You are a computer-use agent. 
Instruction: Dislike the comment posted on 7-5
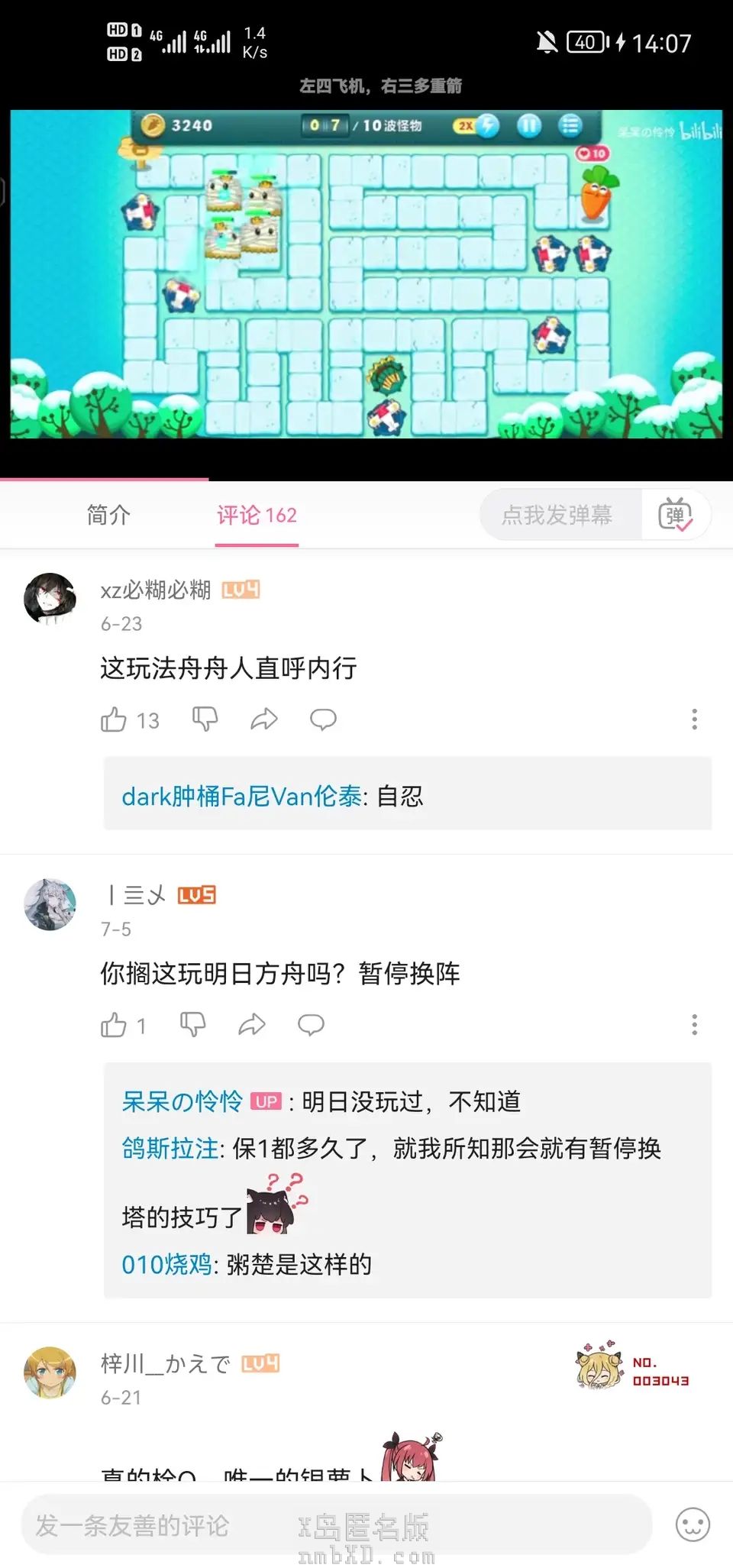click(192, 1025)
